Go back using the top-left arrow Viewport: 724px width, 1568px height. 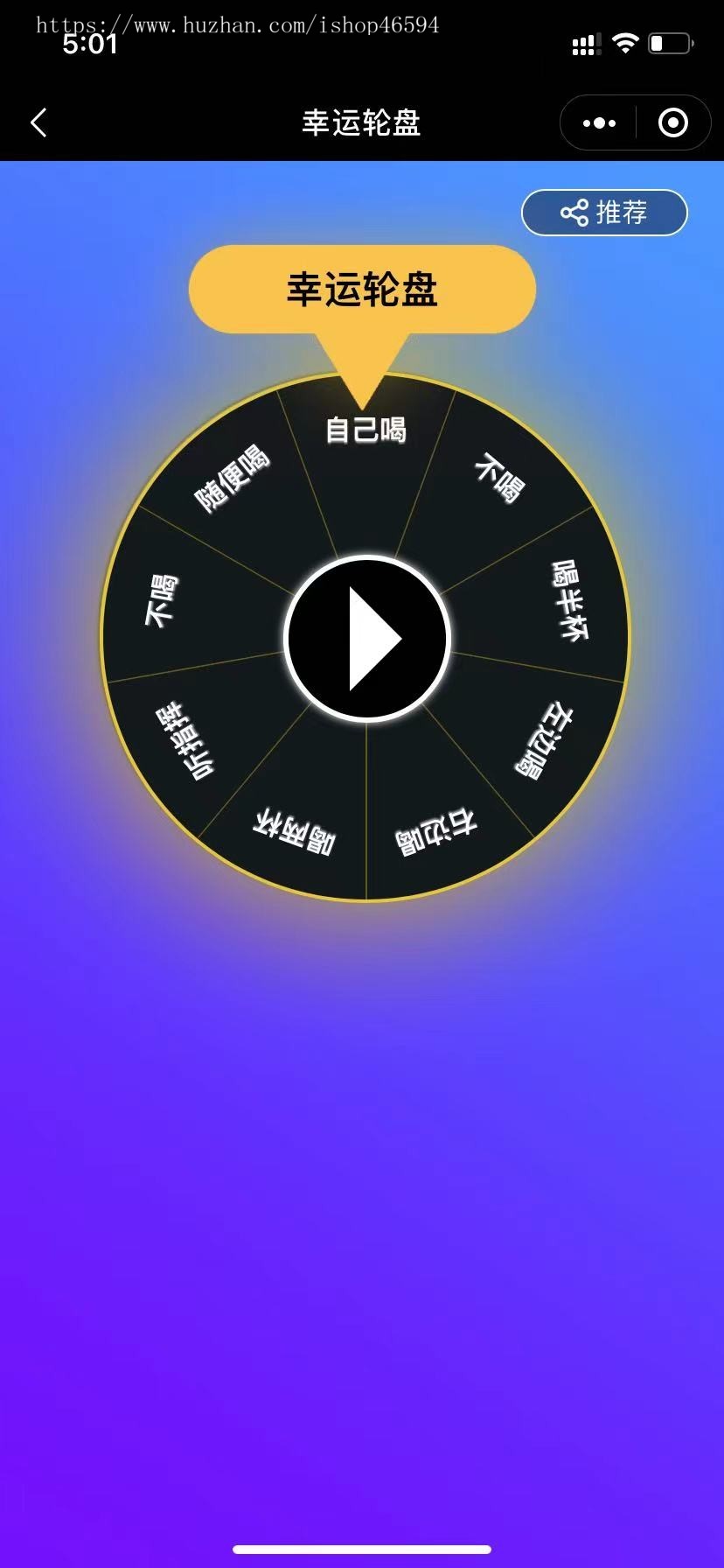39,122
